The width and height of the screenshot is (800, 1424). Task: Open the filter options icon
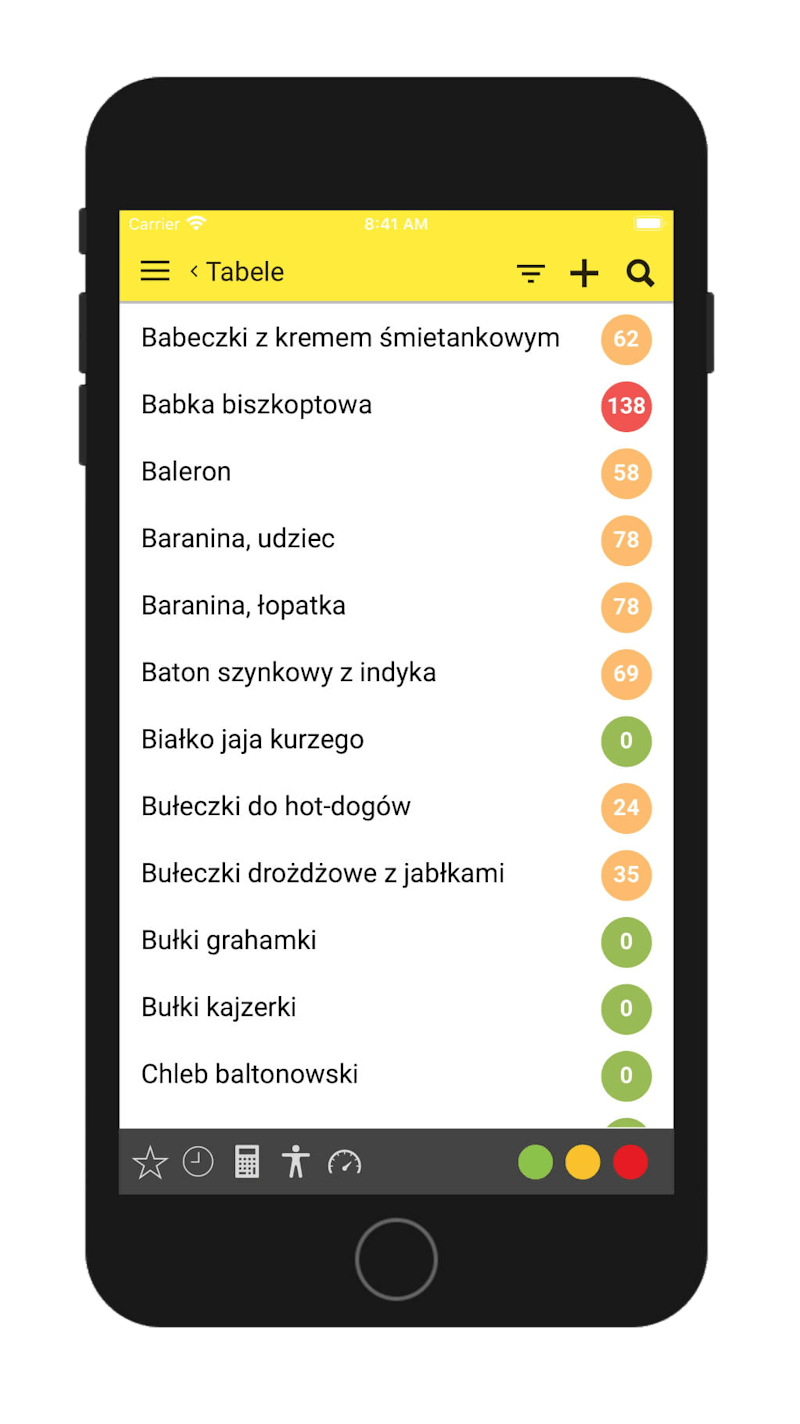pos(530,273)
